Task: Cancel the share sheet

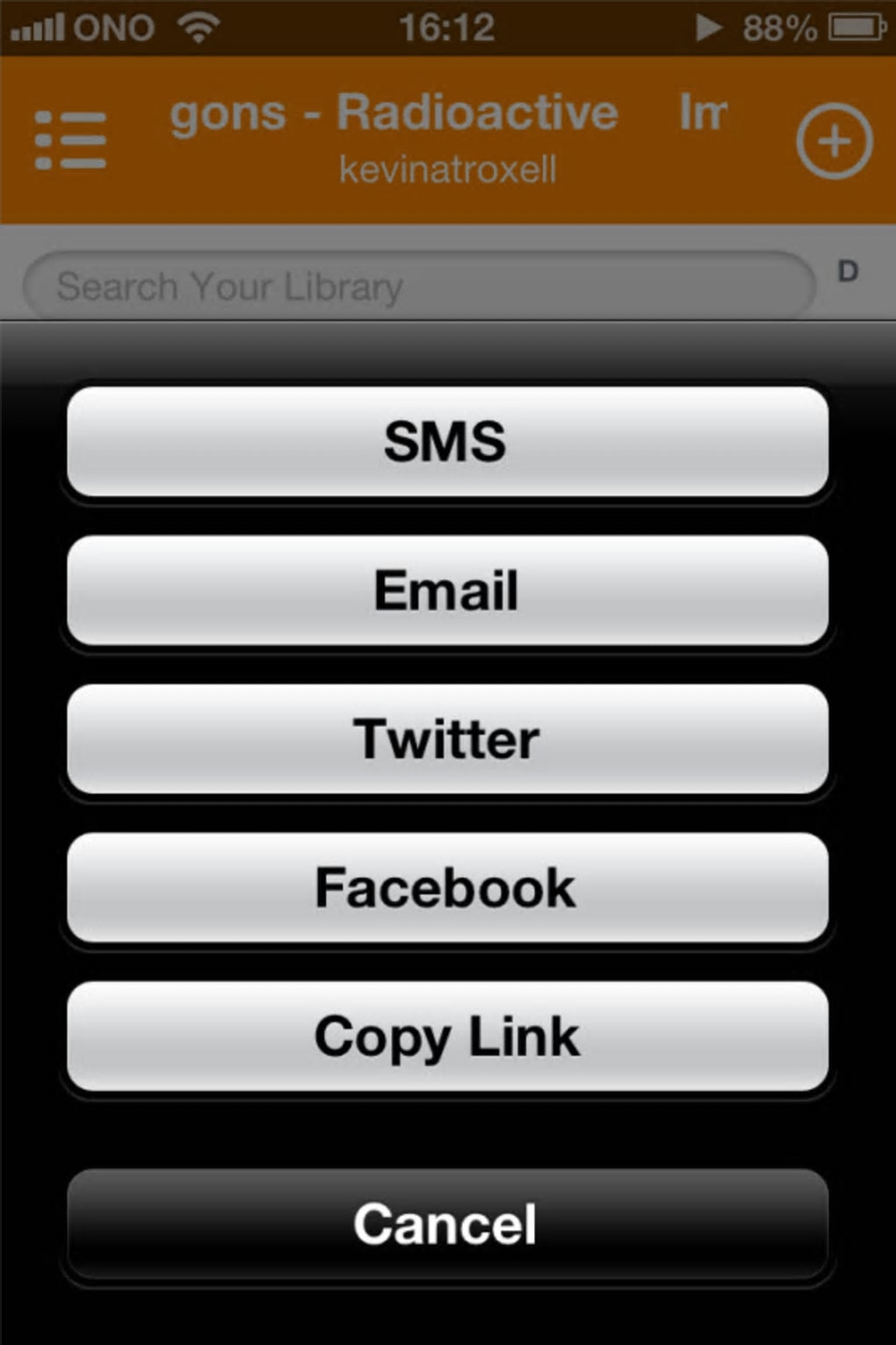Action: (447, 1224)
